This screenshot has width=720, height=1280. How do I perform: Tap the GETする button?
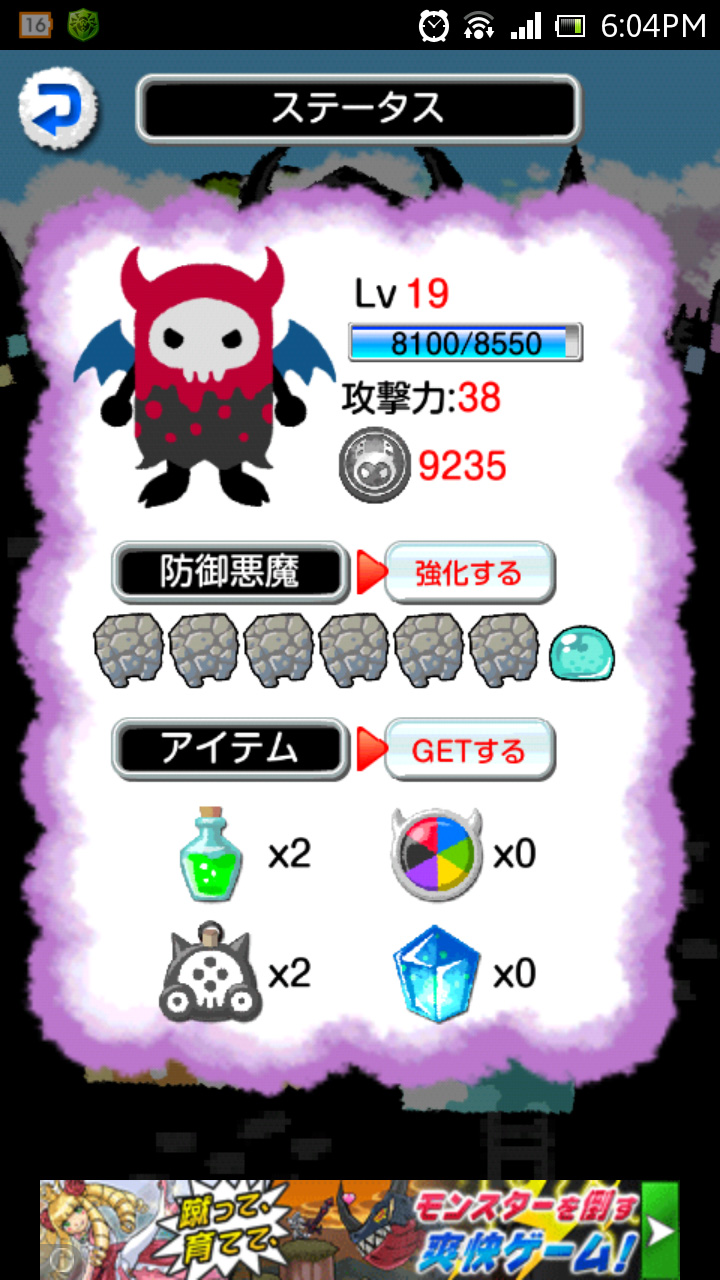click(x=469, y=750)
